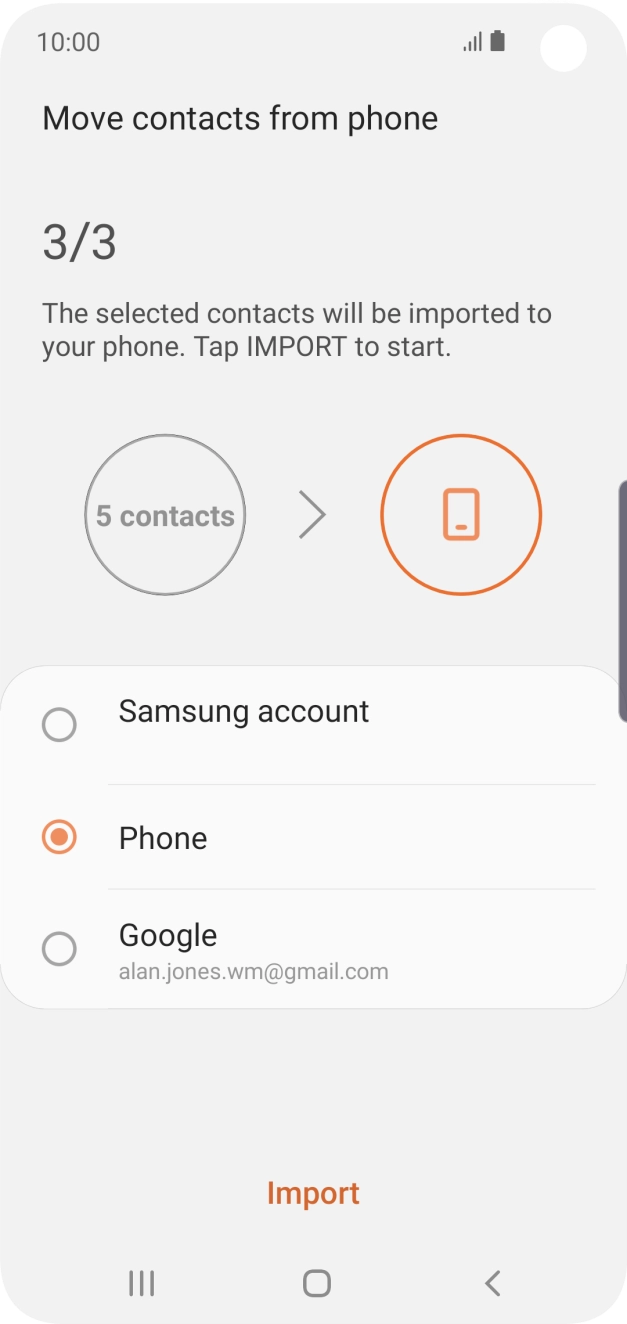
Task: Choose the Phone radio option
Action: [313, 838]
